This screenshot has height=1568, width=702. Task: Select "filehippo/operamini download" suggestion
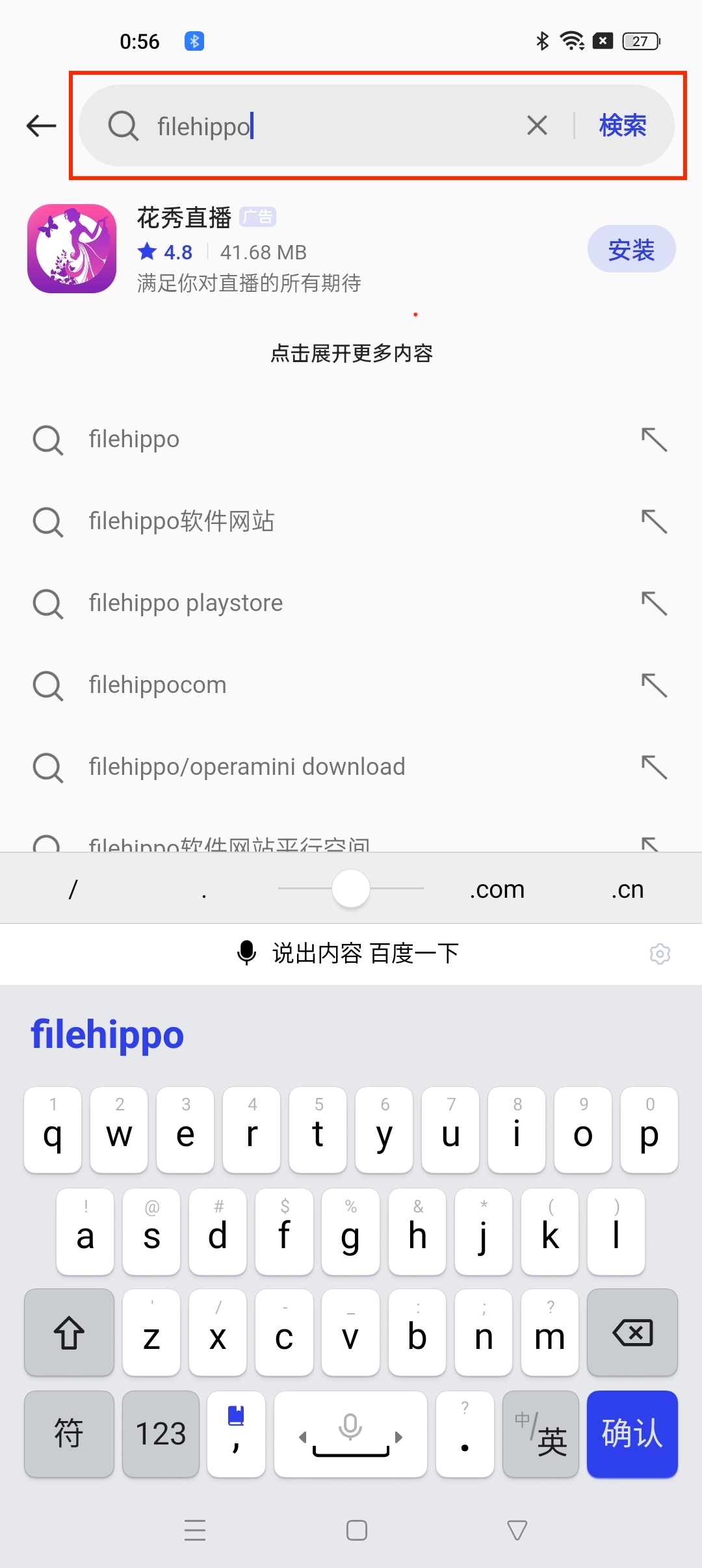pos(246,767)
